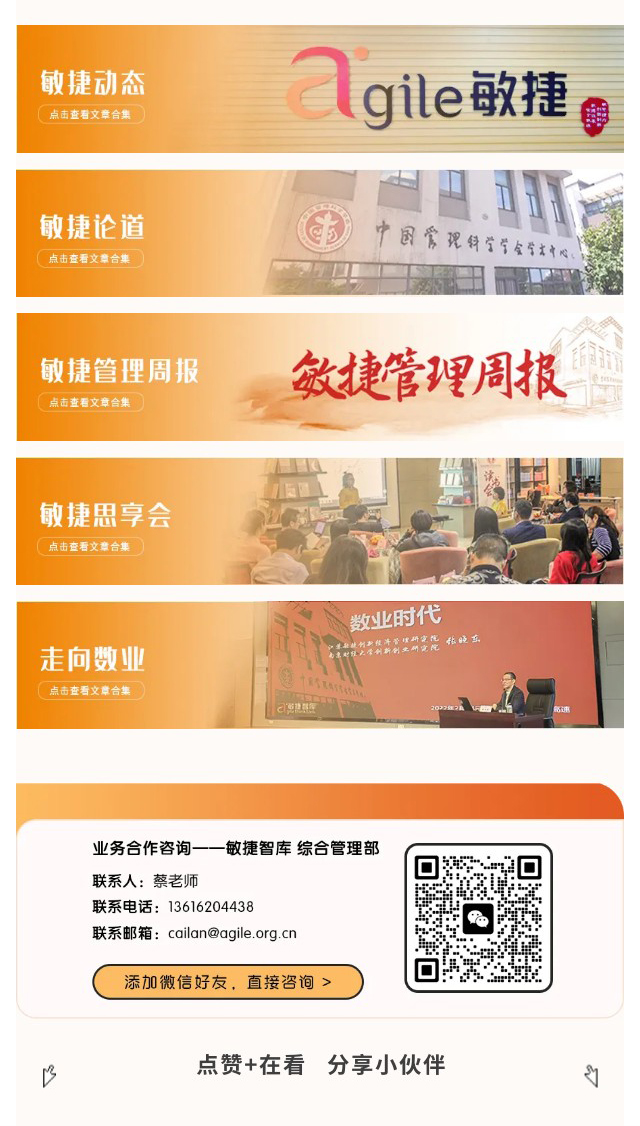Open the 敏捷论道 article collection banner
The height and width of the screenshot is (1126, 640).
(x=319, y=233)
